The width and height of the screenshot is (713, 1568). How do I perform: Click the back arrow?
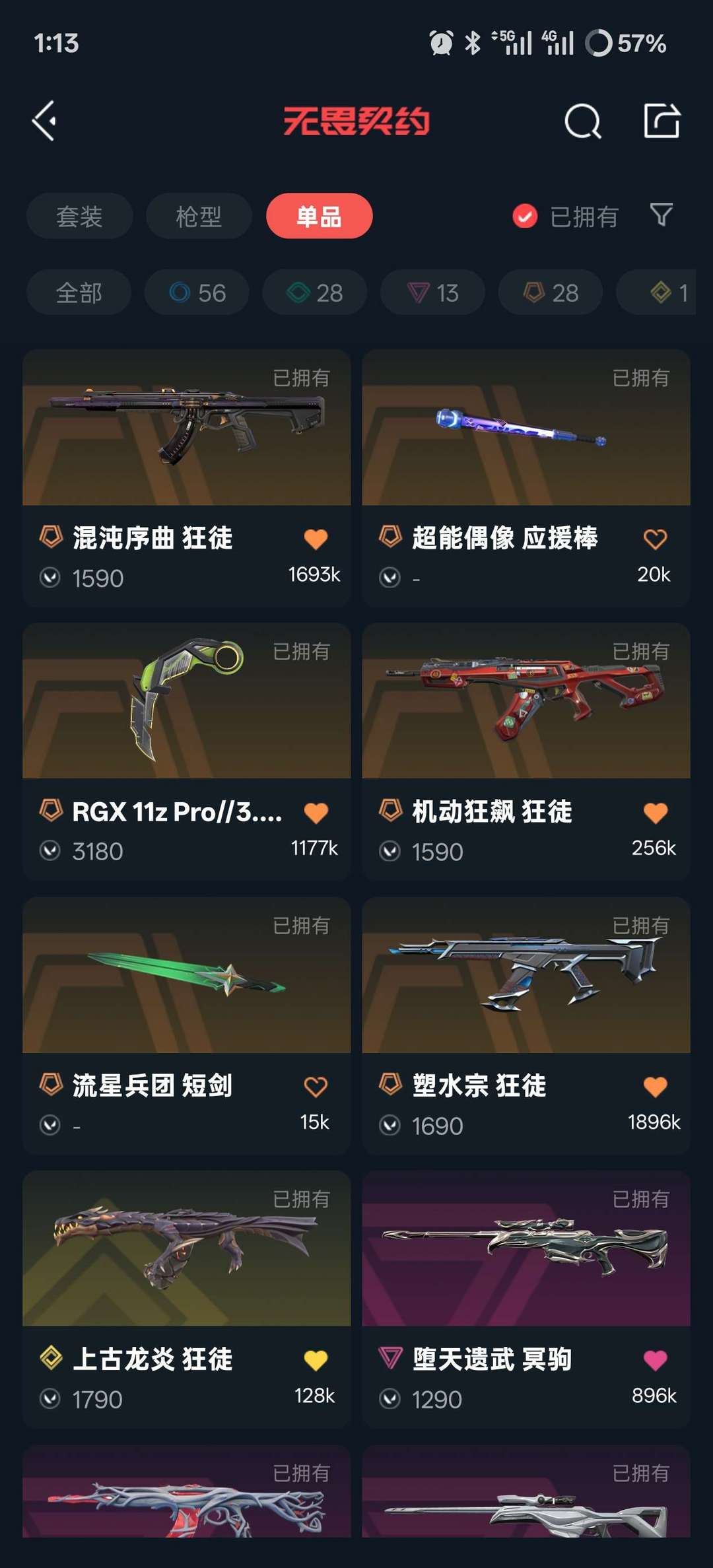[x=44, y=121]
